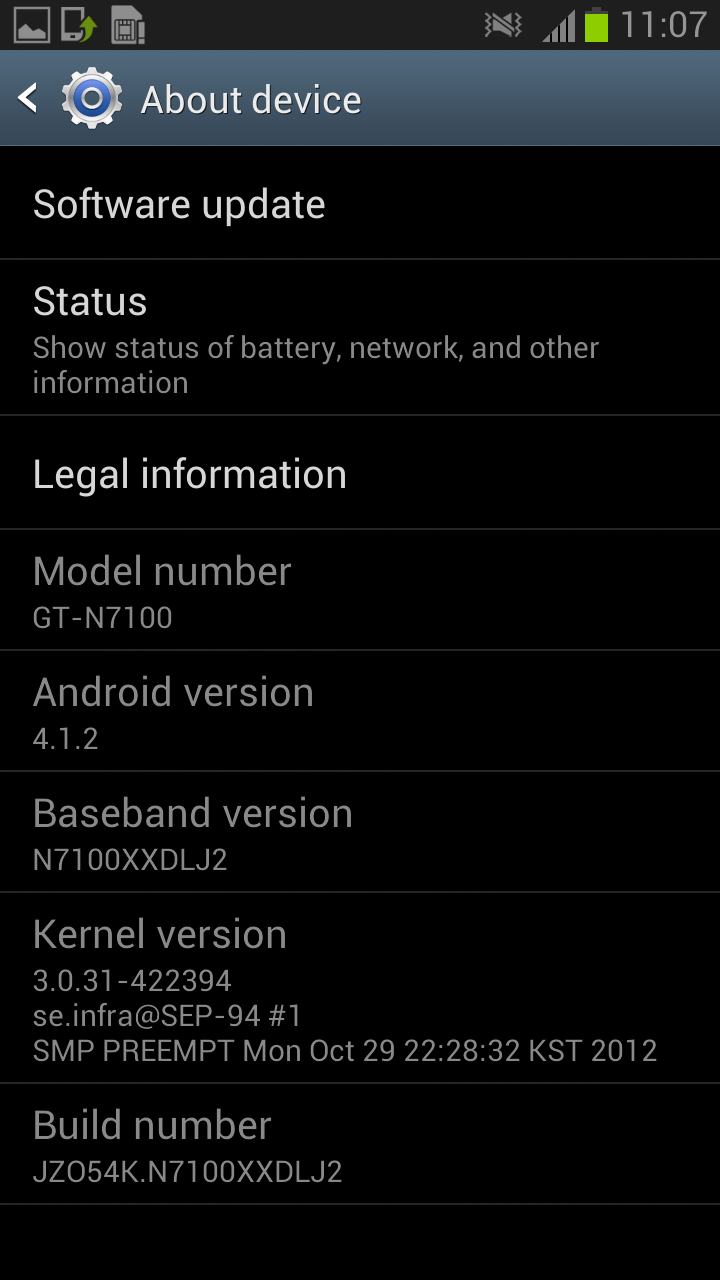Open Software update
Image resolution: width=720 pixels, height=1280 pixels.
tap(360, 205)
